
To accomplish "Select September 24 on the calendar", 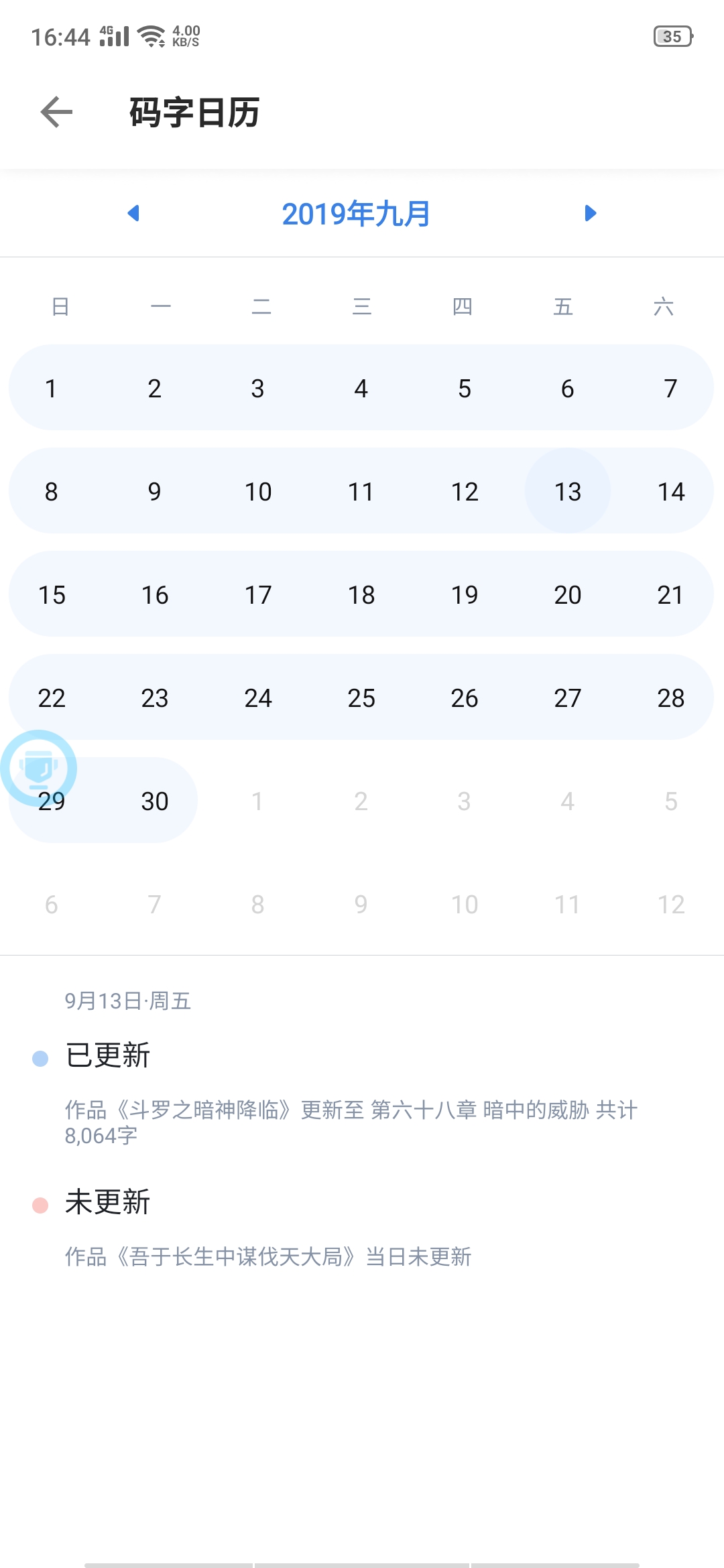I will [x=258, y=698].
